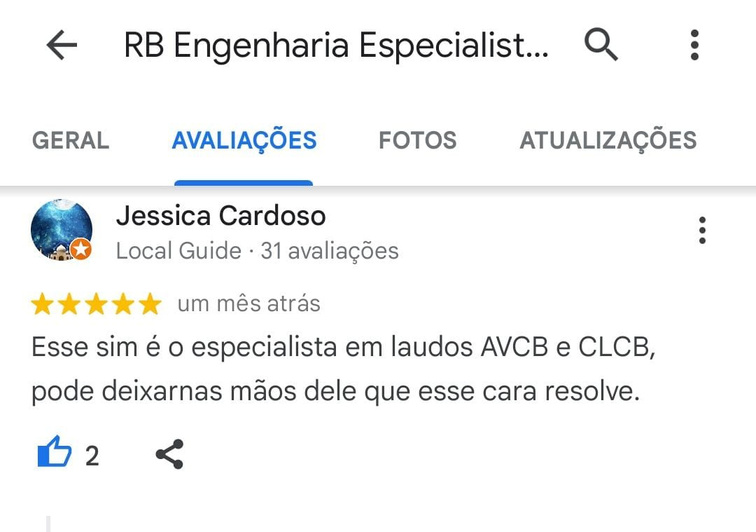
Task: Switch to the GERAL tab
Action: click(70, 141)
